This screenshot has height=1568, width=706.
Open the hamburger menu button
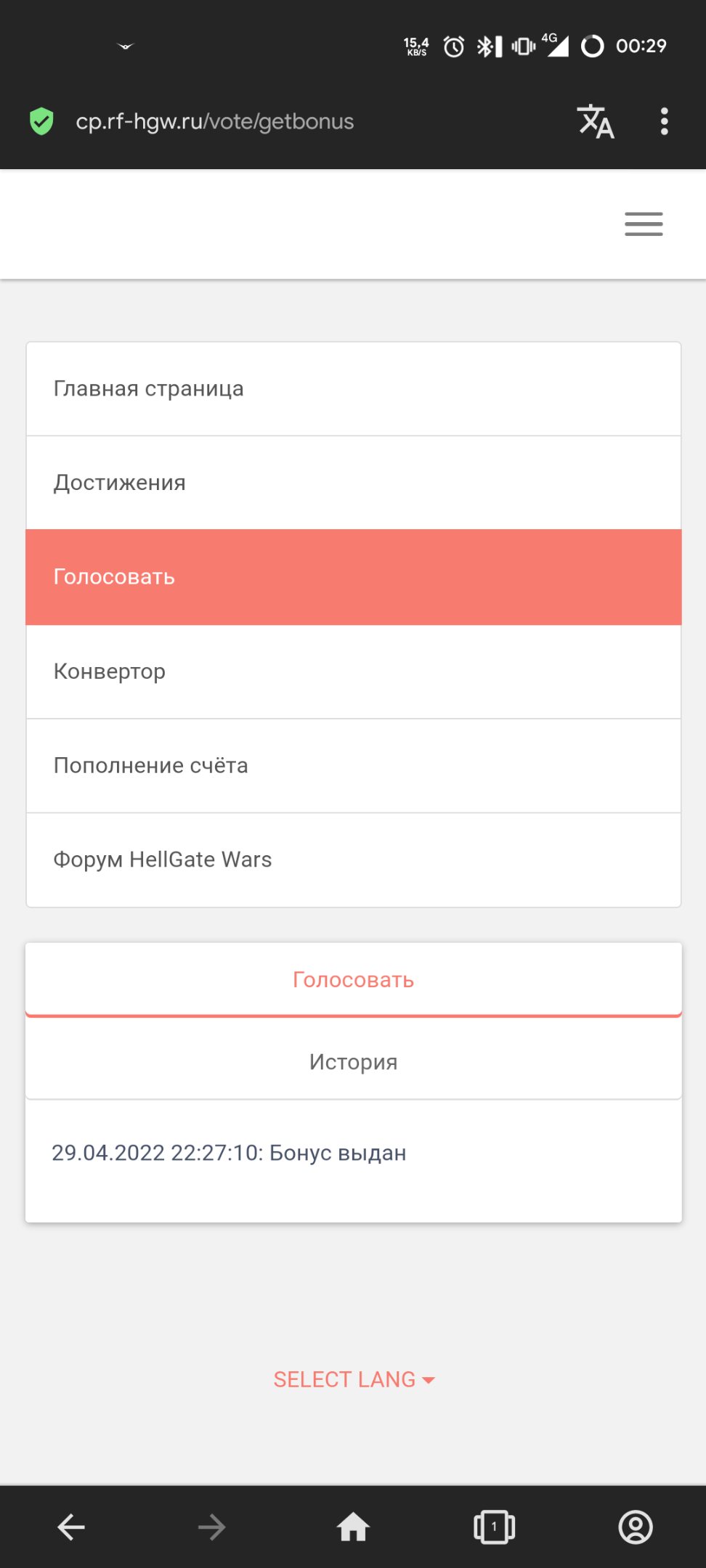pos(644,224)
